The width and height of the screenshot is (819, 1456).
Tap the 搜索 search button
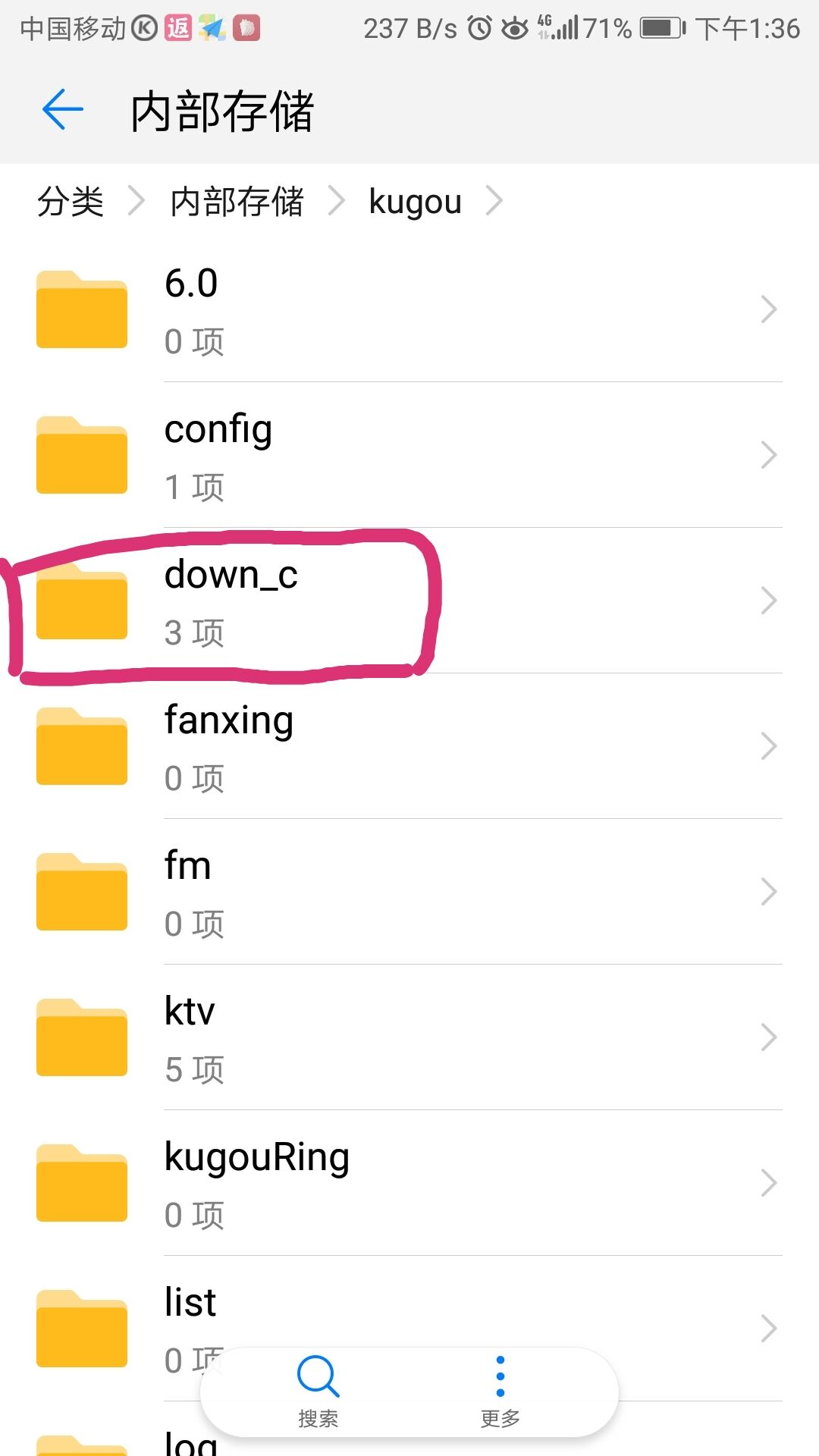318,1392
